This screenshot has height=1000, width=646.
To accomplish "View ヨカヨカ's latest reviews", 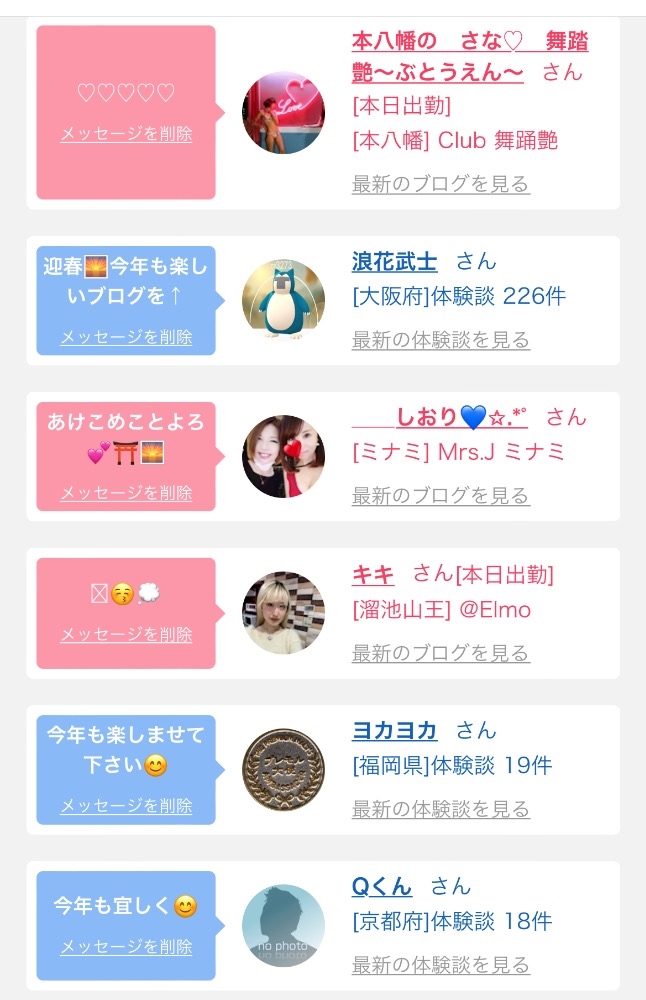I will coord(440,809).
